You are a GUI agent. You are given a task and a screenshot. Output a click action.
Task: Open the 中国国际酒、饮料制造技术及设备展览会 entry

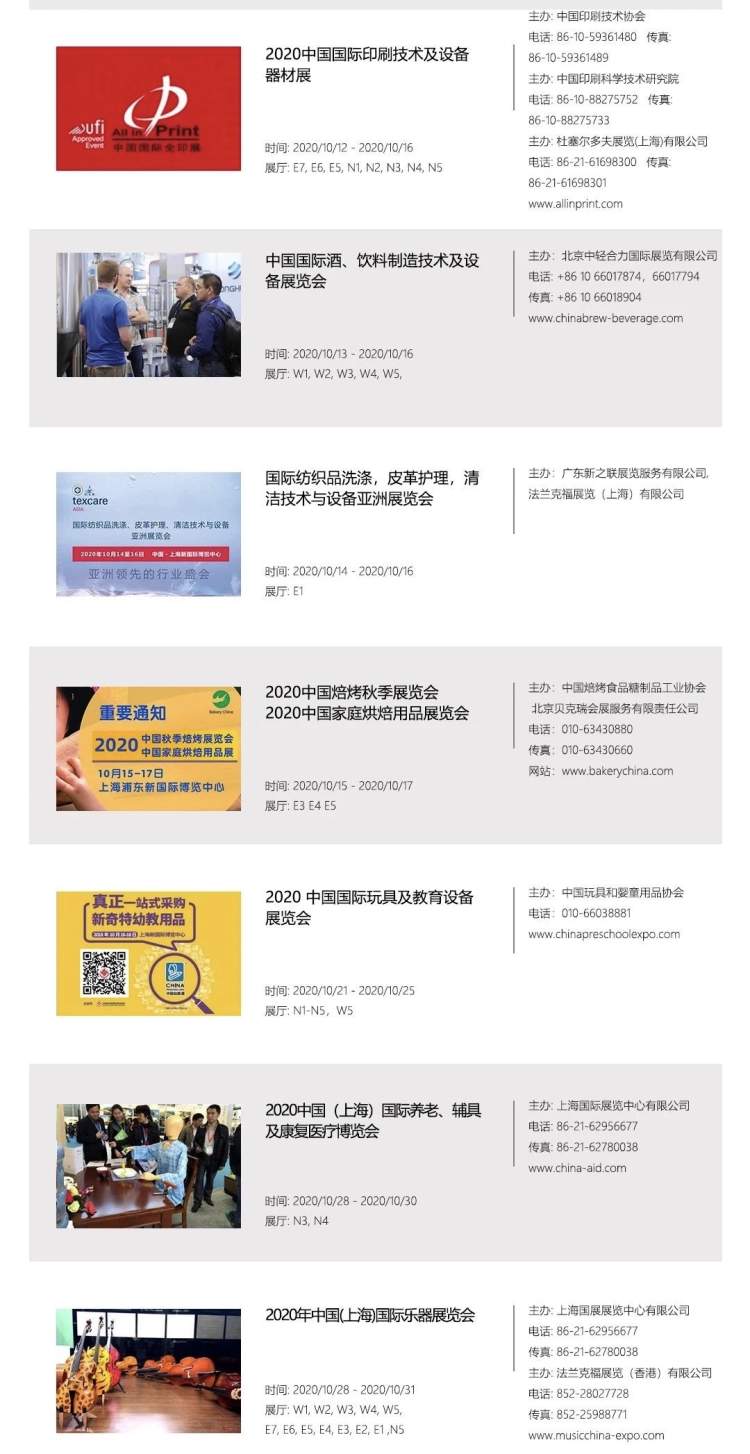(371, 271)
